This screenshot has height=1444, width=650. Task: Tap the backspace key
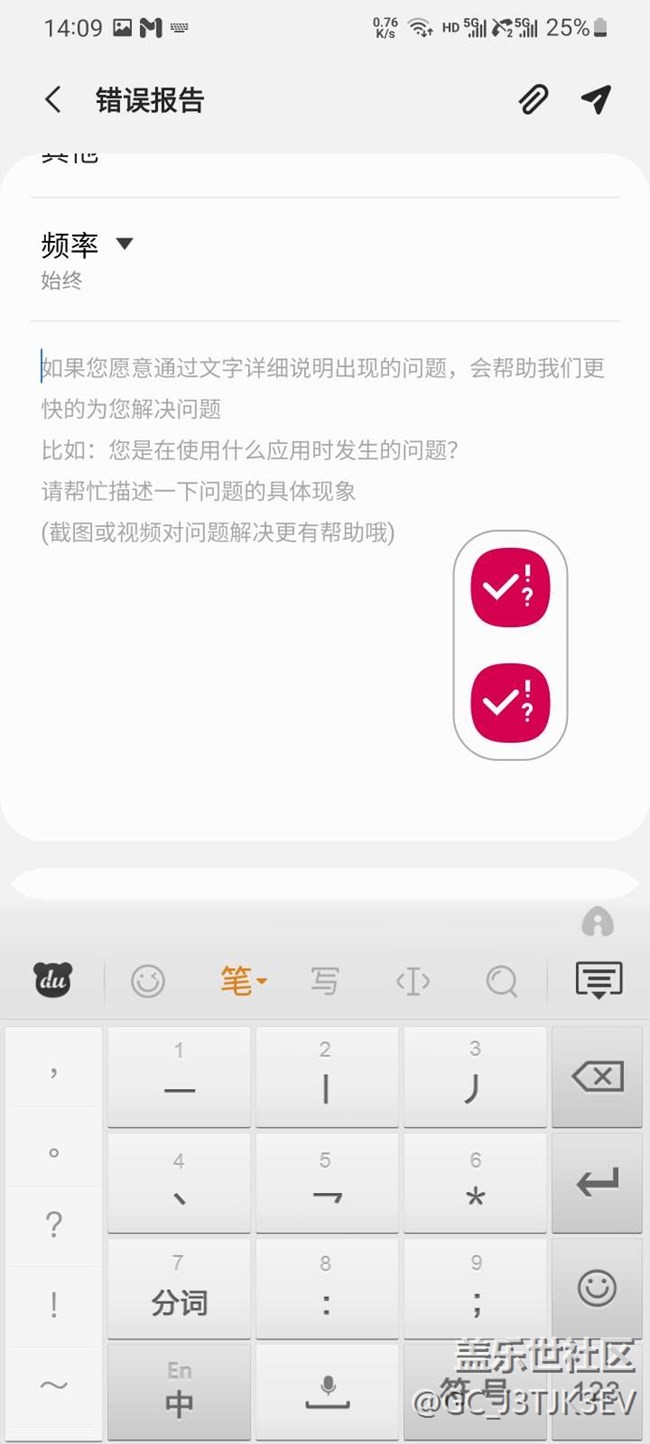pos(597,1076)
